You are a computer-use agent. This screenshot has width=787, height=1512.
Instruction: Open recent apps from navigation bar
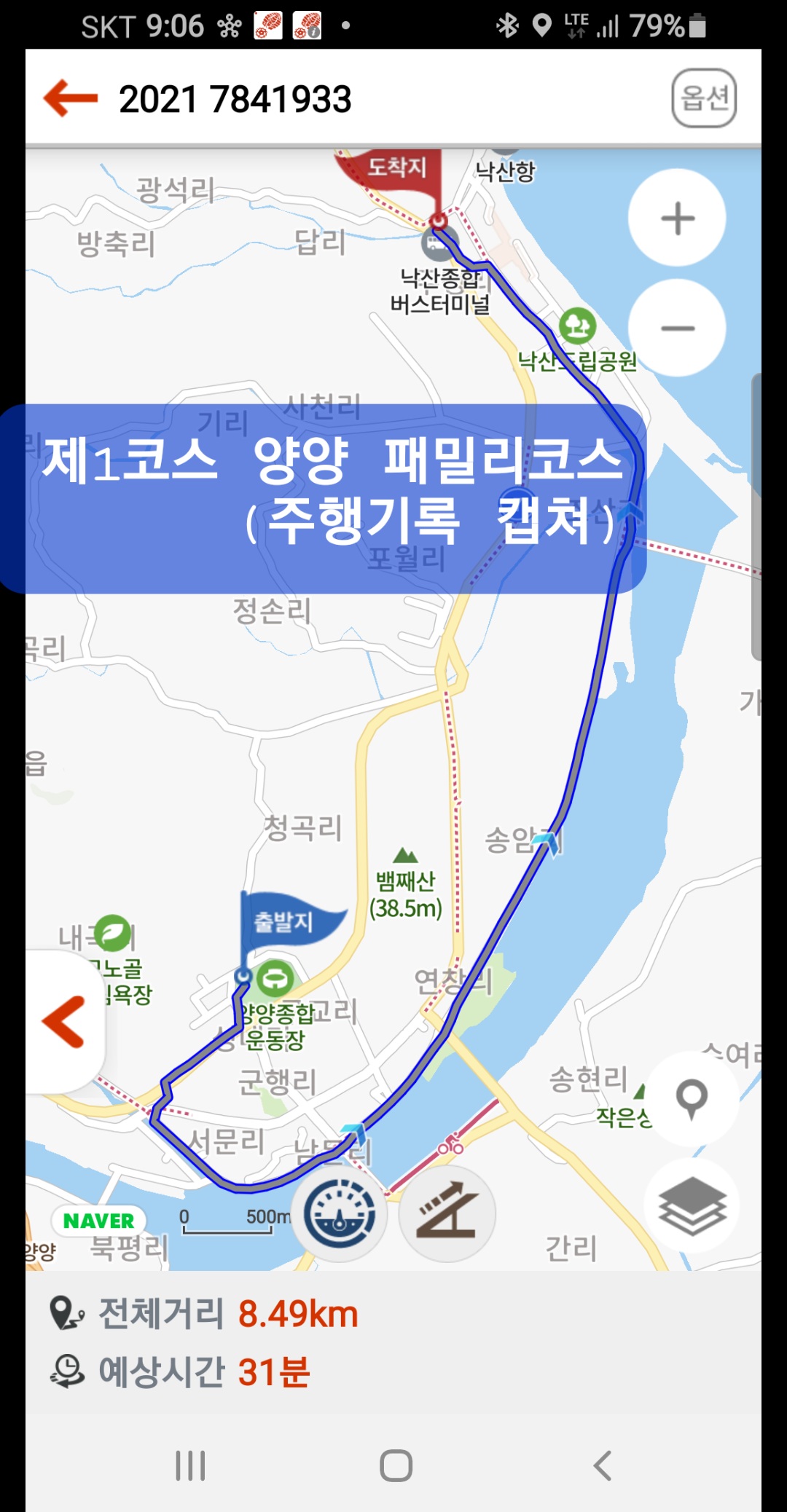tap(191, 1465)
